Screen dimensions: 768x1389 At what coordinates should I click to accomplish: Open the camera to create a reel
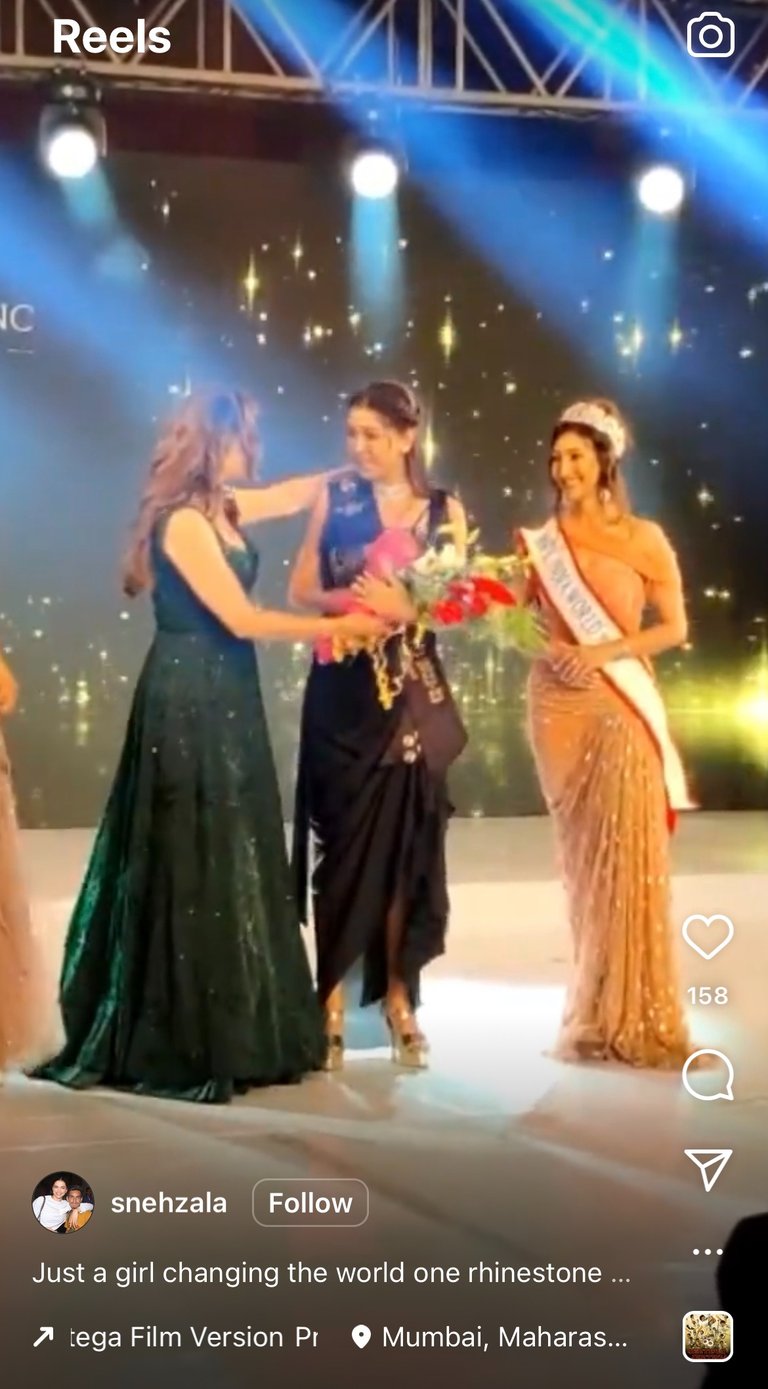point(710,37)
